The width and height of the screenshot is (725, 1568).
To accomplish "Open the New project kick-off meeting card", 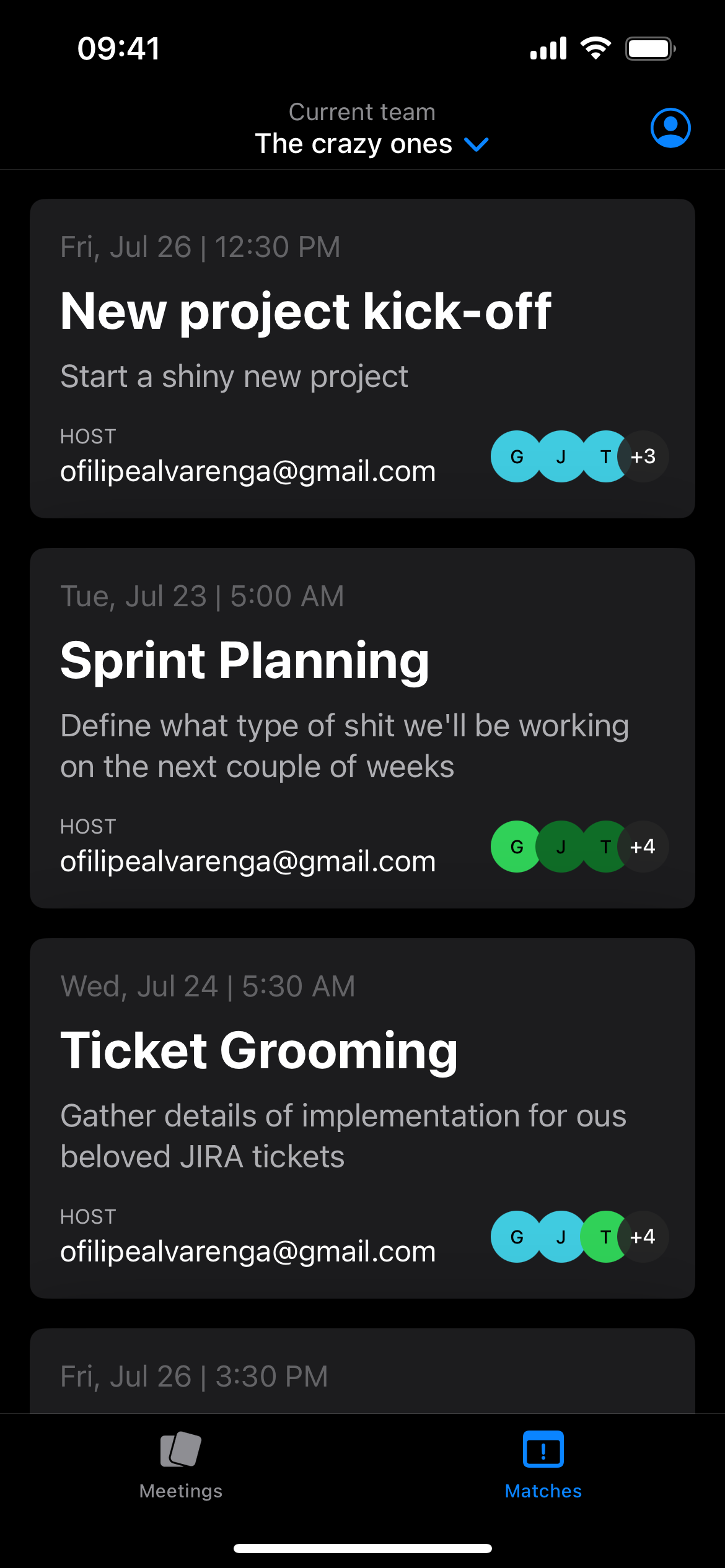I will (362, 358).
